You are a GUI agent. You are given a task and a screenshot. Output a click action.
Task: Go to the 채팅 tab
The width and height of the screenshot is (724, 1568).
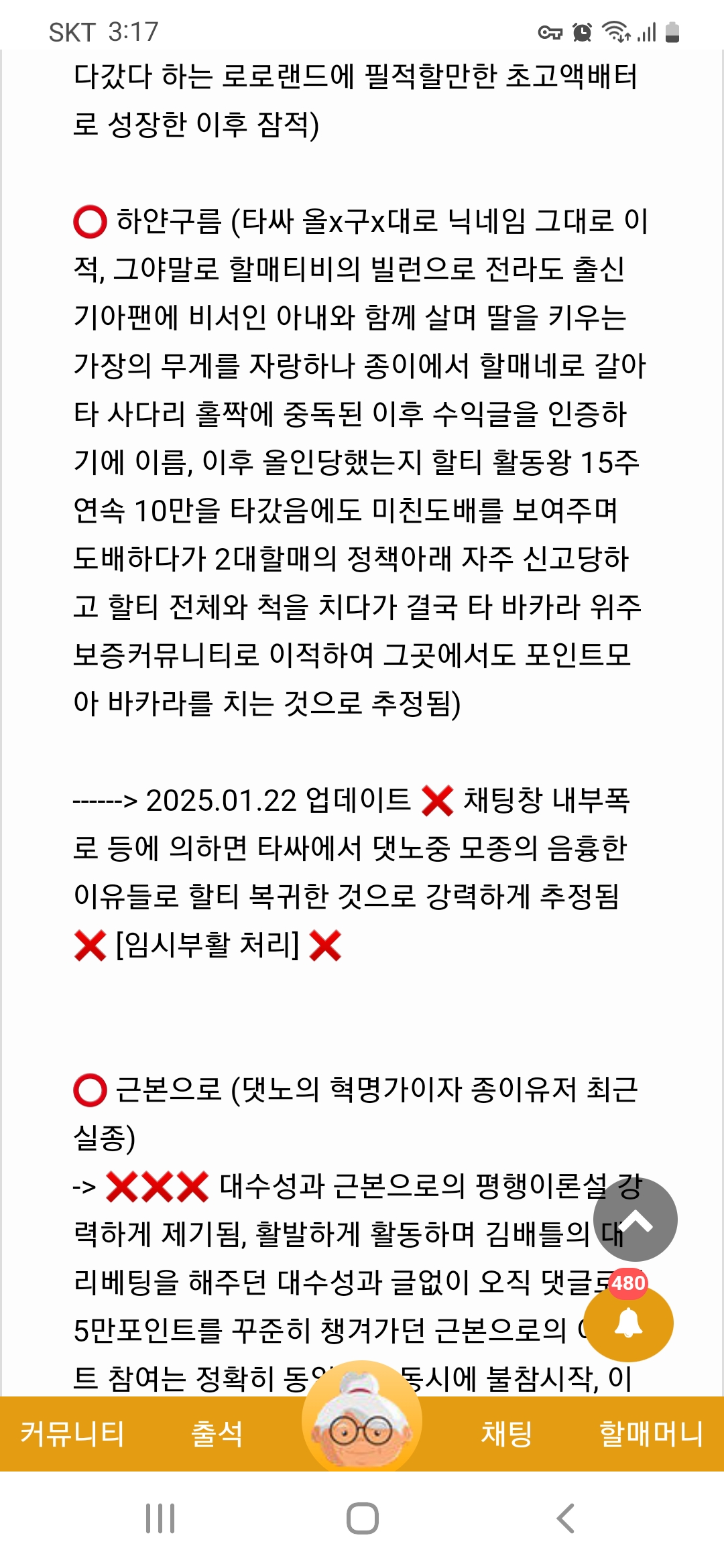(x=506, y=1434)
